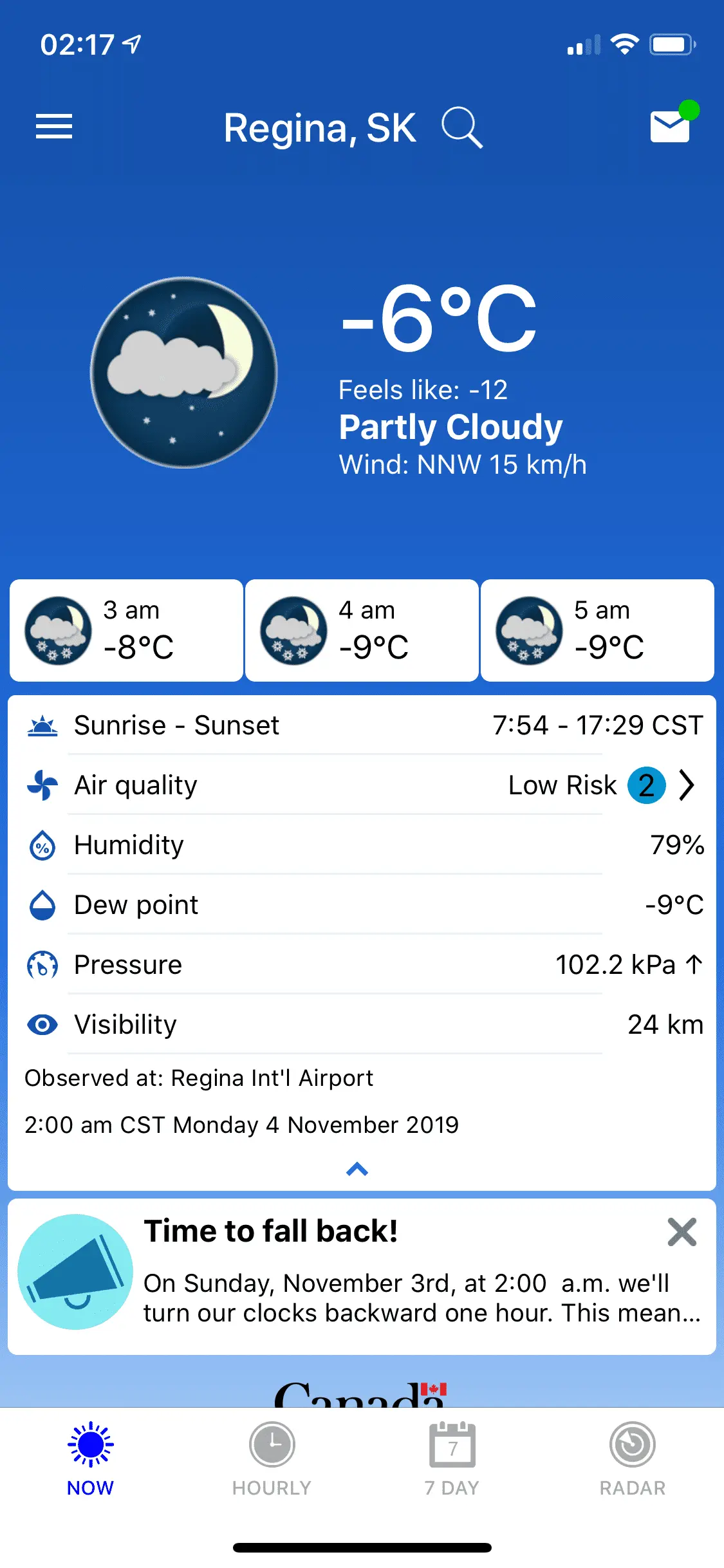Open the 4 am forecast card
724x1568 pixels.
tap(362, 630)
